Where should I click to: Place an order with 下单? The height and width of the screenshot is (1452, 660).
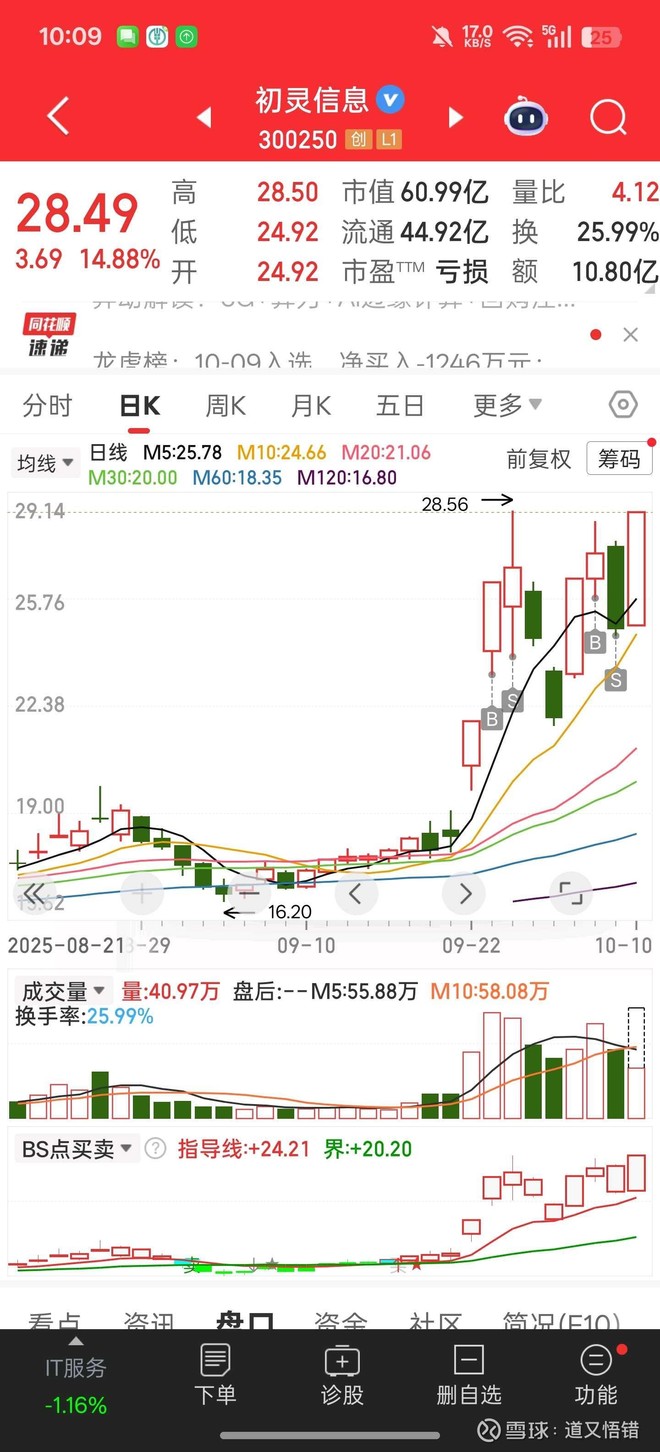[215, 1375]
